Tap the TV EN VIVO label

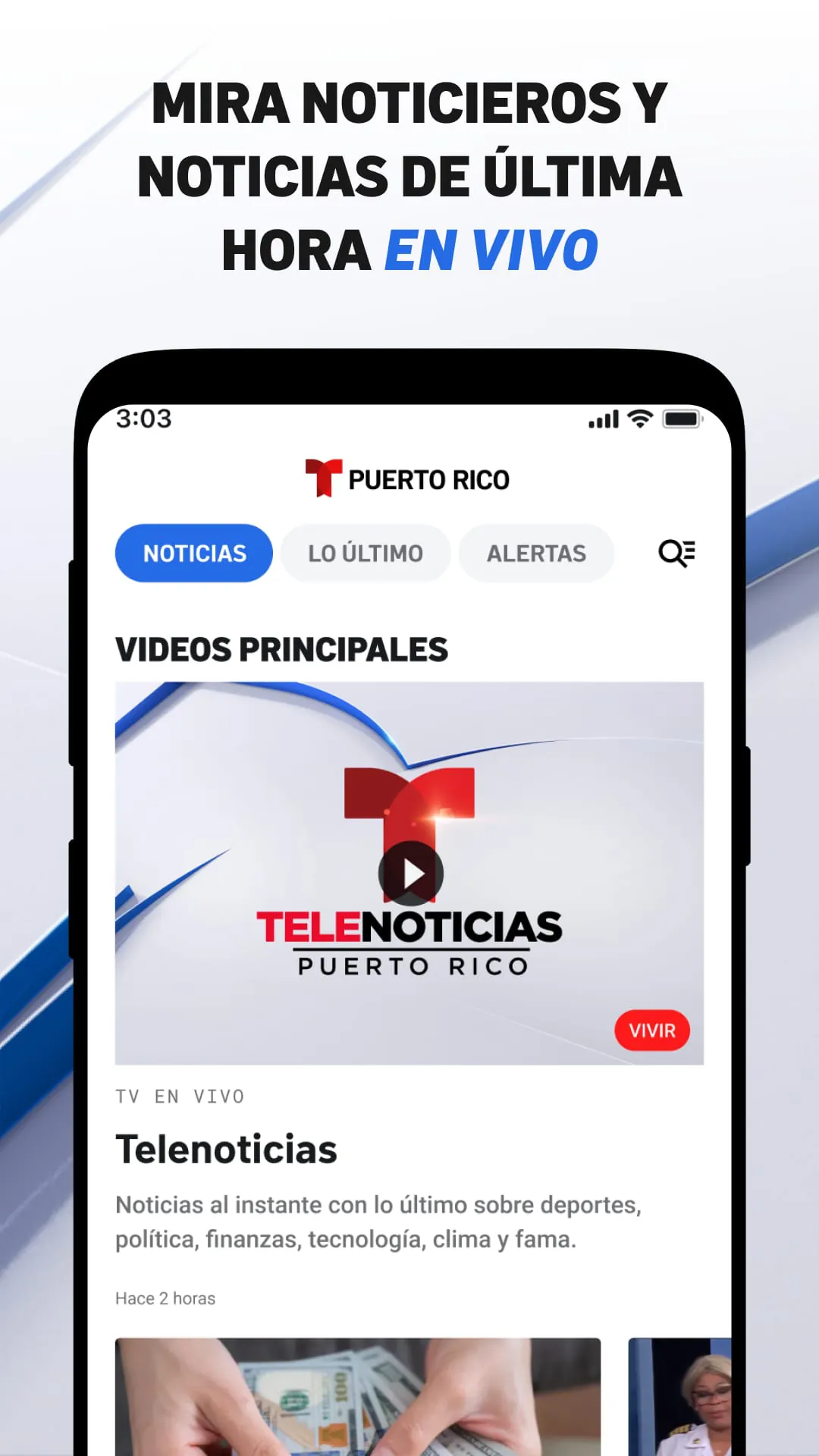180,1095
